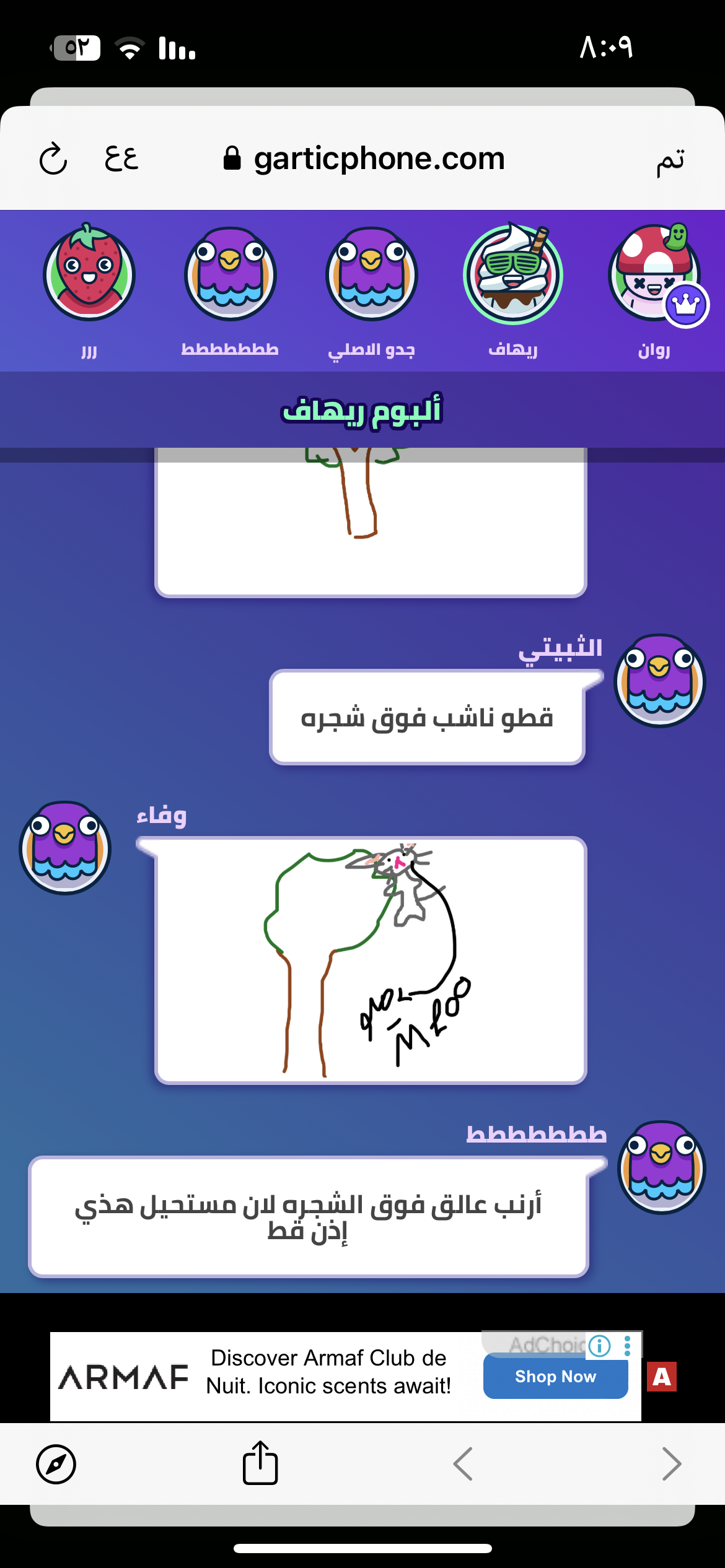Select ررر's strawberry avatar
The image size is (725, 1568).
point(89,274)
